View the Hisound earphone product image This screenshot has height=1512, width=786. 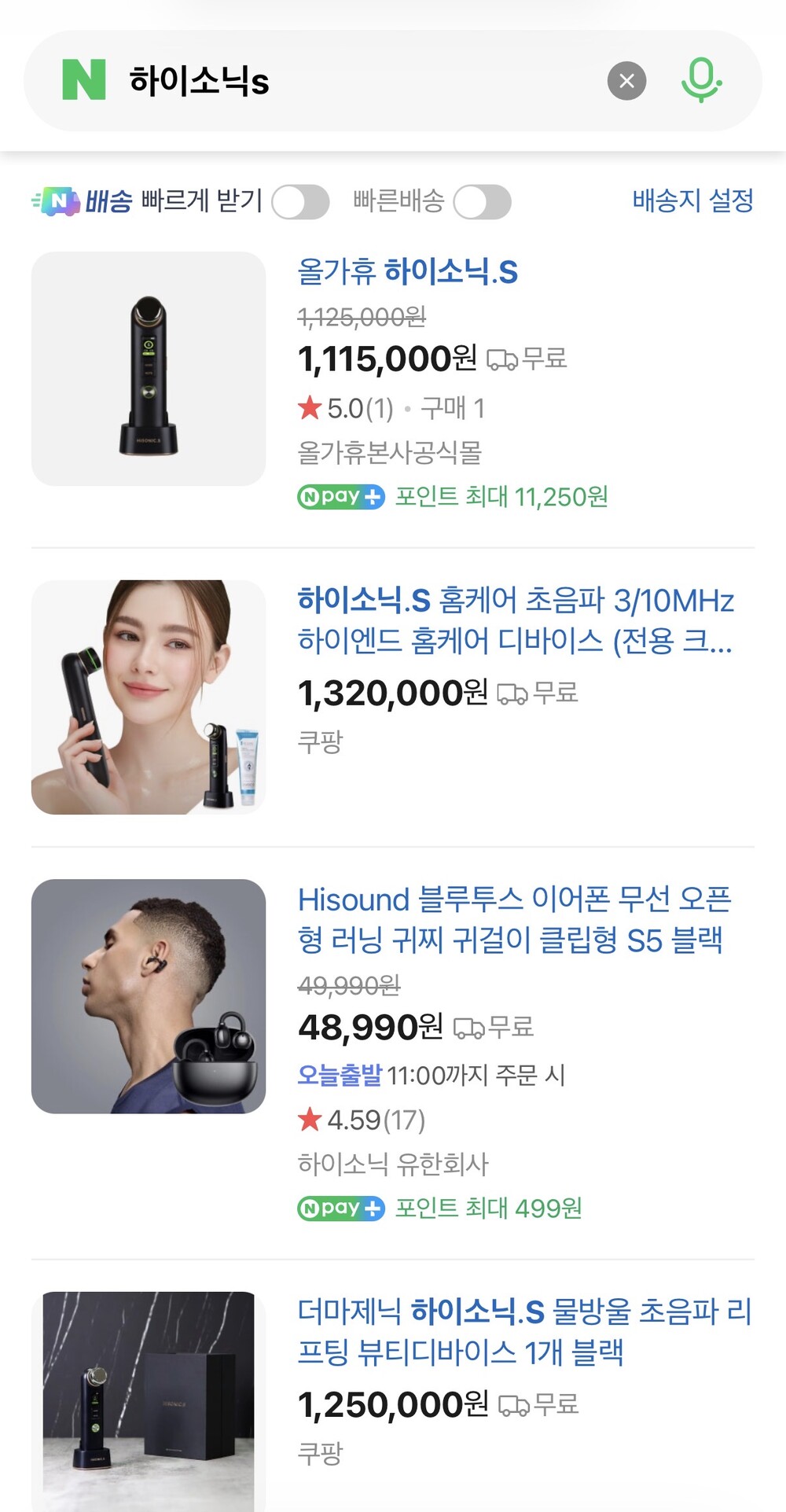click(149, 996)
